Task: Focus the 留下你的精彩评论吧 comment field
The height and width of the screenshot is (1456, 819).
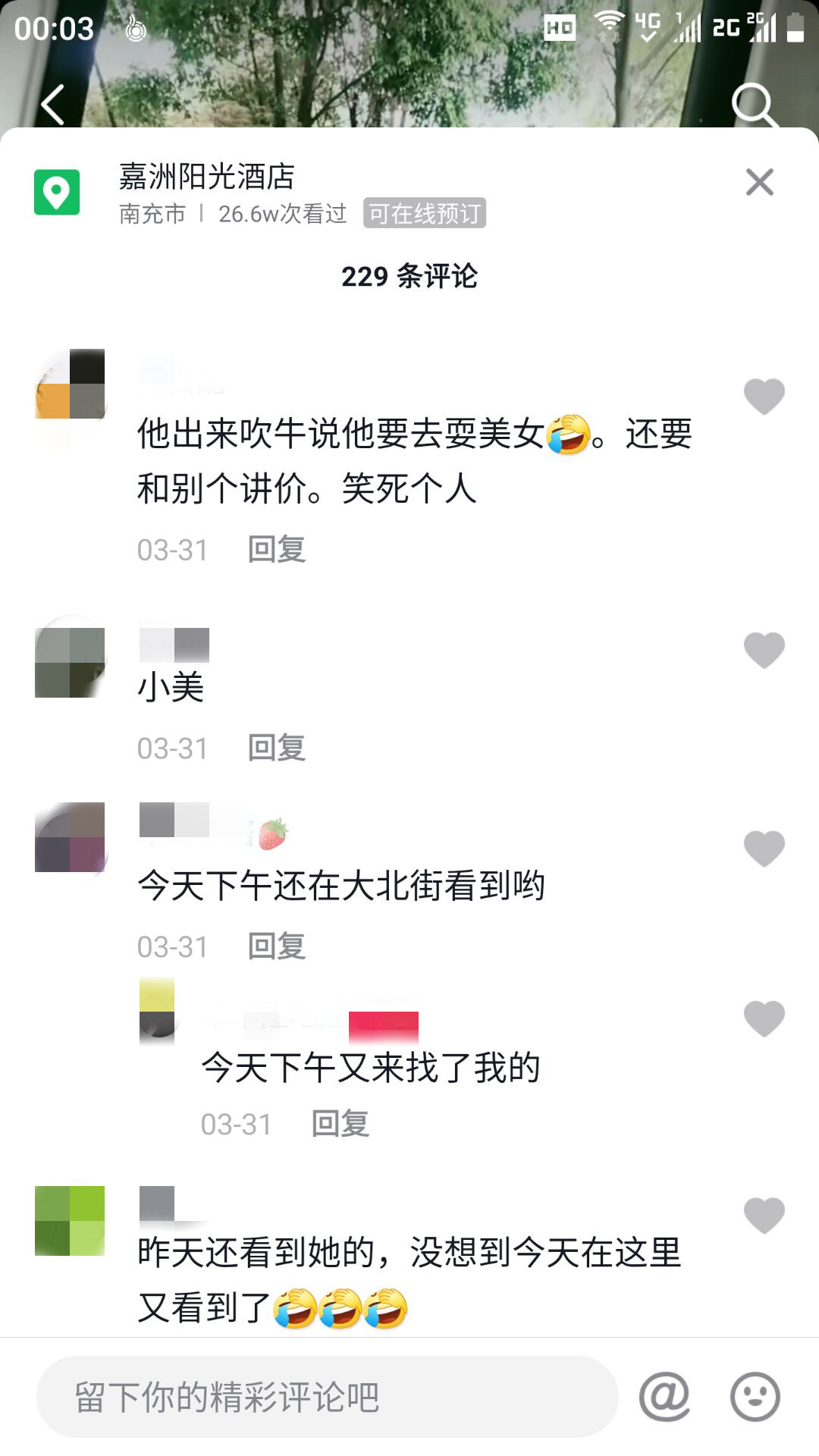Action: (x=326, y=1397)
